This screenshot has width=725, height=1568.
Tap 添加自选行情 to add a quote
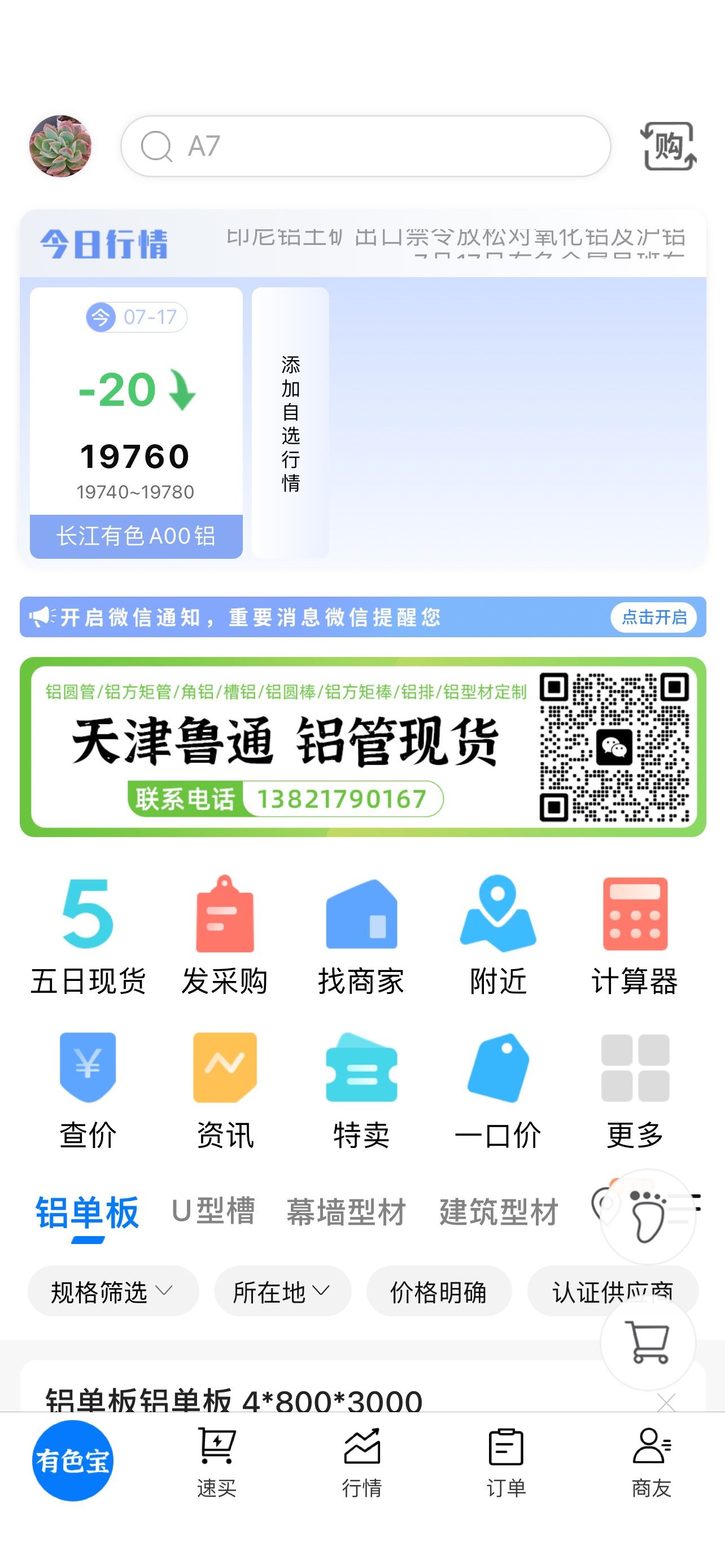pyautogui.click(x=290, y=422)
